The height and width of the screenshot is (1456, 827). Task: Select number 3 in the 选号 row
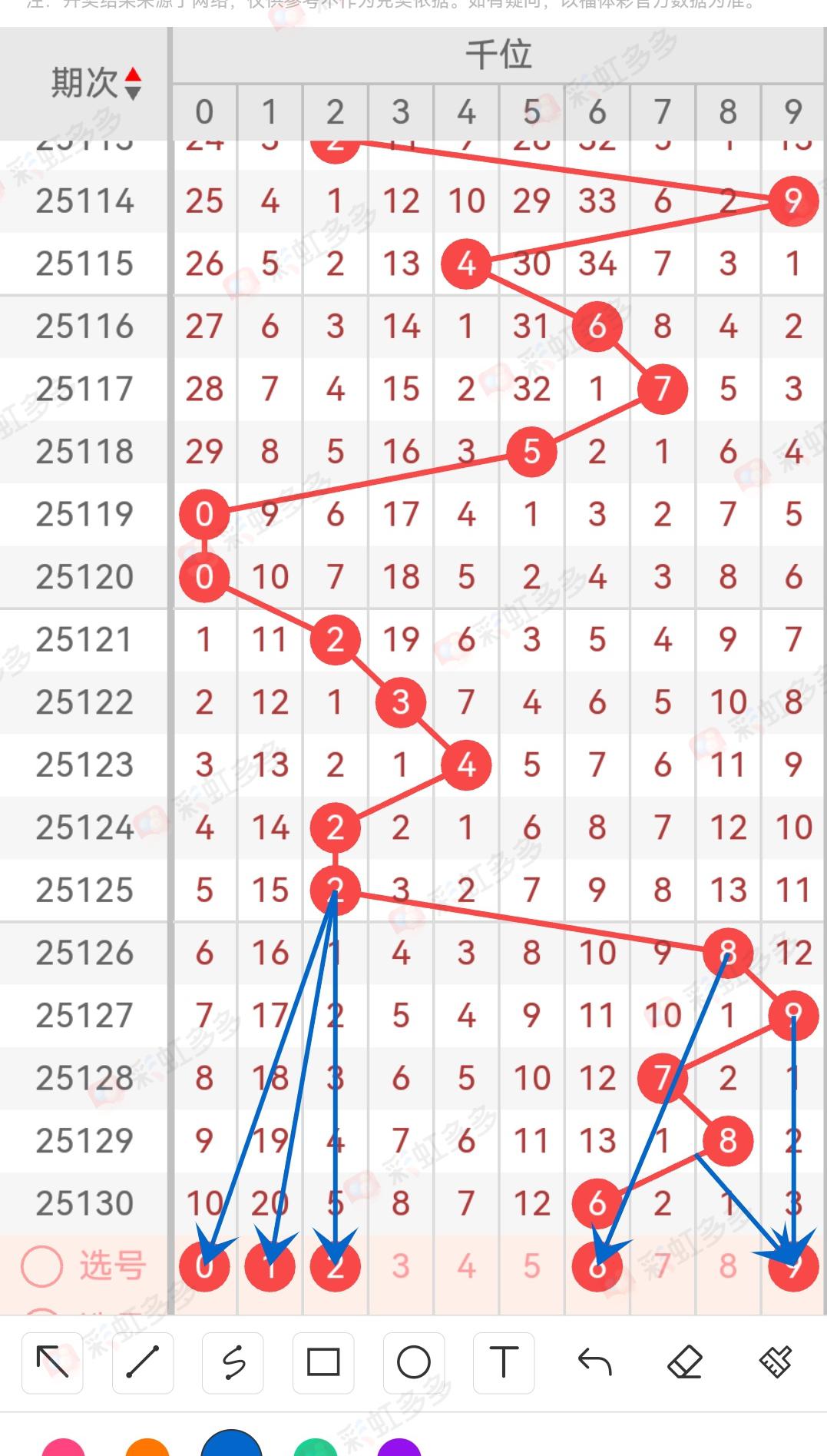[x=401, y=1266]
